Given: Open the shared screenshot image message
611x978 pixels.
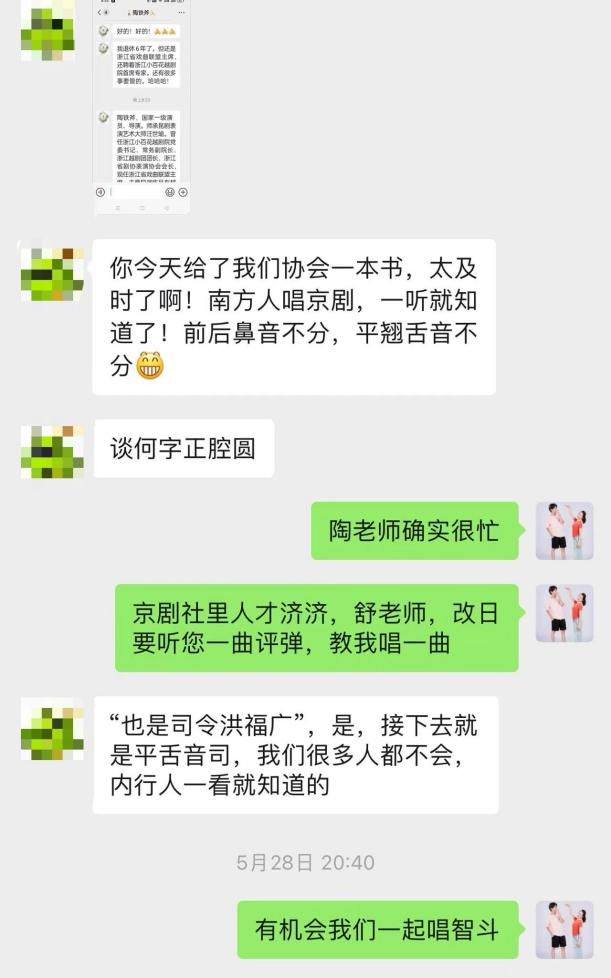Looking at the screenshot, I should pos(142,105).
